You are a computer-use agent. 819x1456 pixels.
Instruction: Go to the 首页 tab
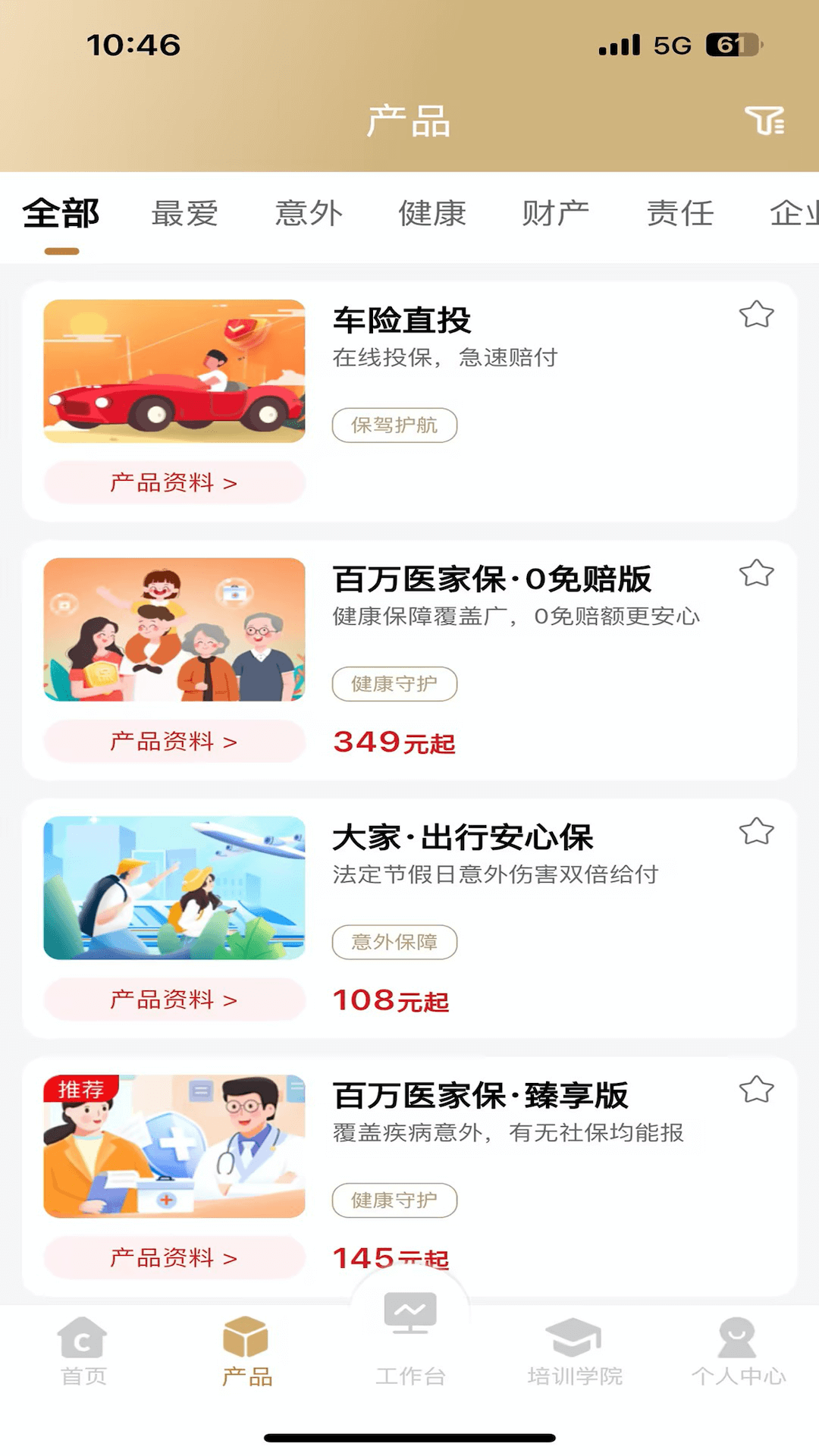point(83,1352)
